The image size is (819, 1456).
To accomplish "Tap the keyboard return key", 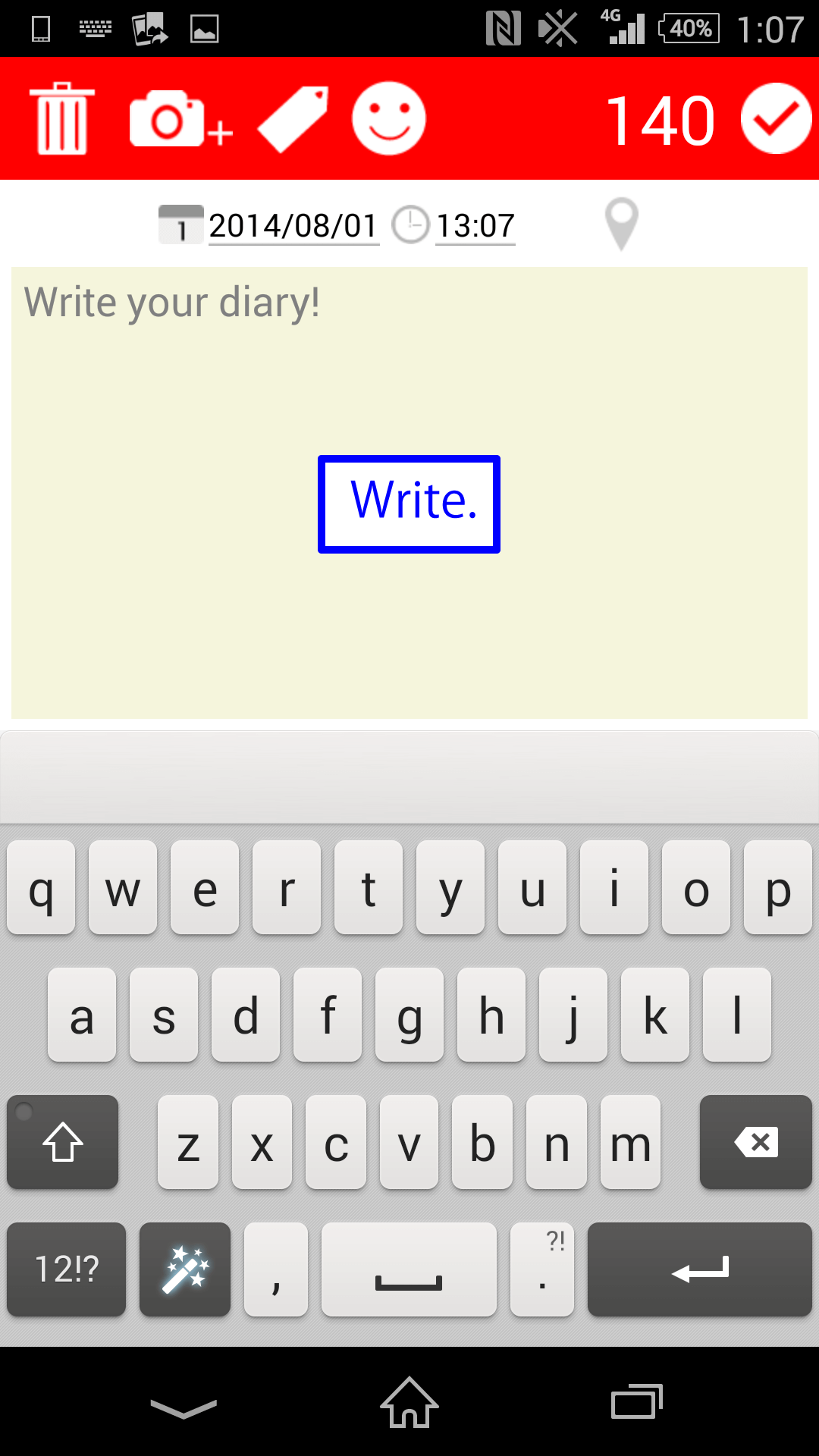I will 699,1269.
